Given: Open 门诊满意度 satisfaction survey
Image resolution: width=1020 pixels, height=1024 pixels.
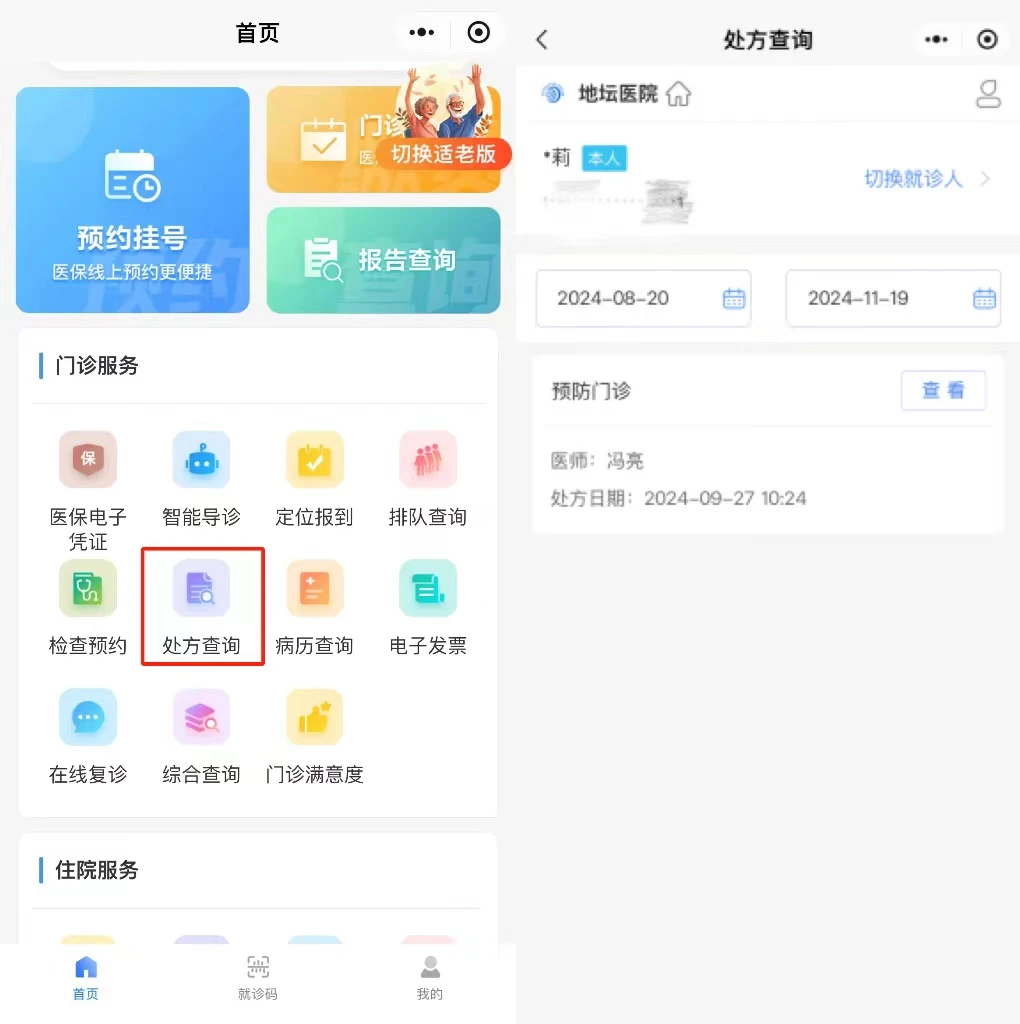Looking at the screenshot, I should [314, 735].
